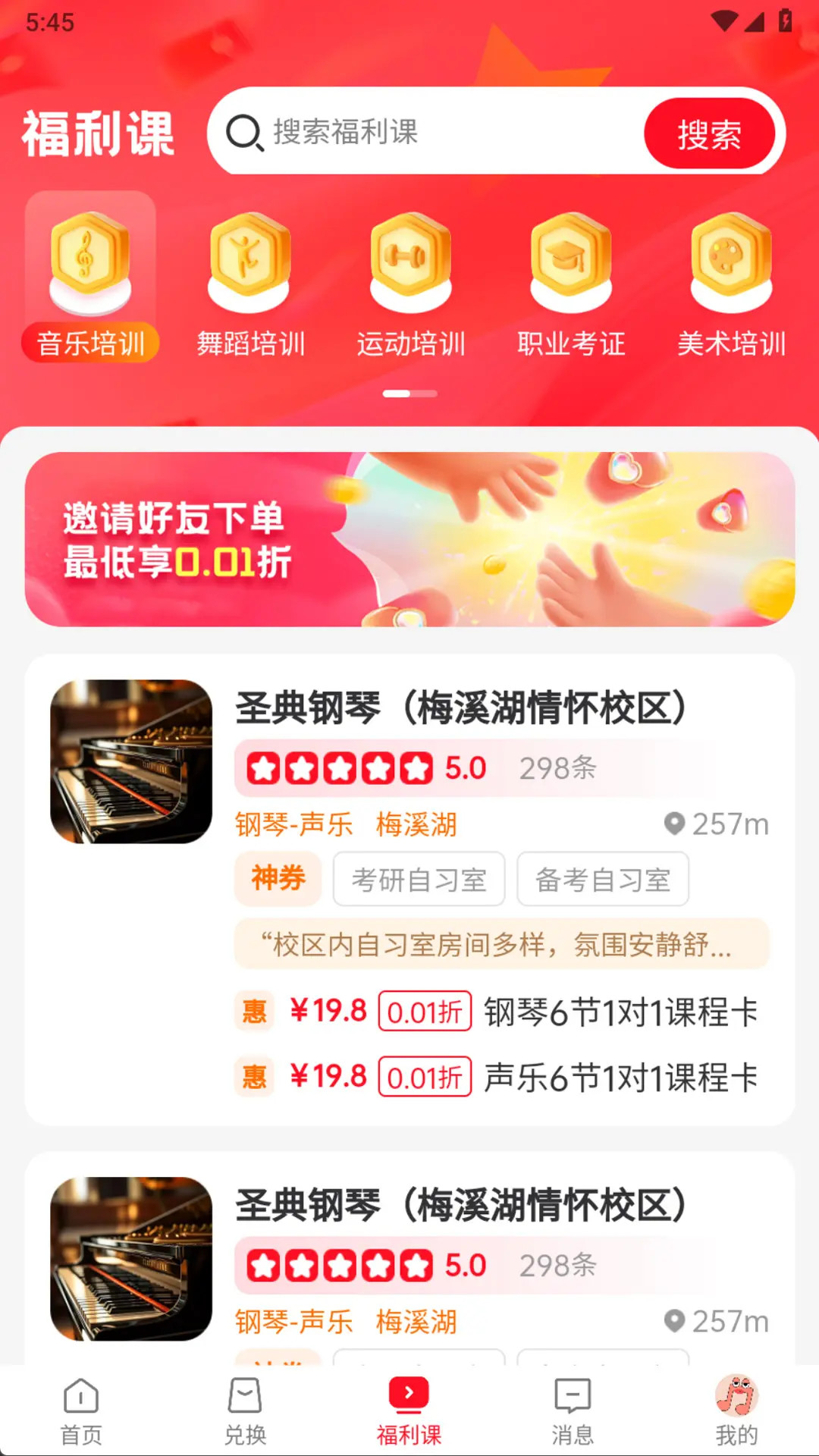Viewport: 819px width, 1456px height.
Task: Expand the 0.01折 discount badge details
Action: [425, 1012]
